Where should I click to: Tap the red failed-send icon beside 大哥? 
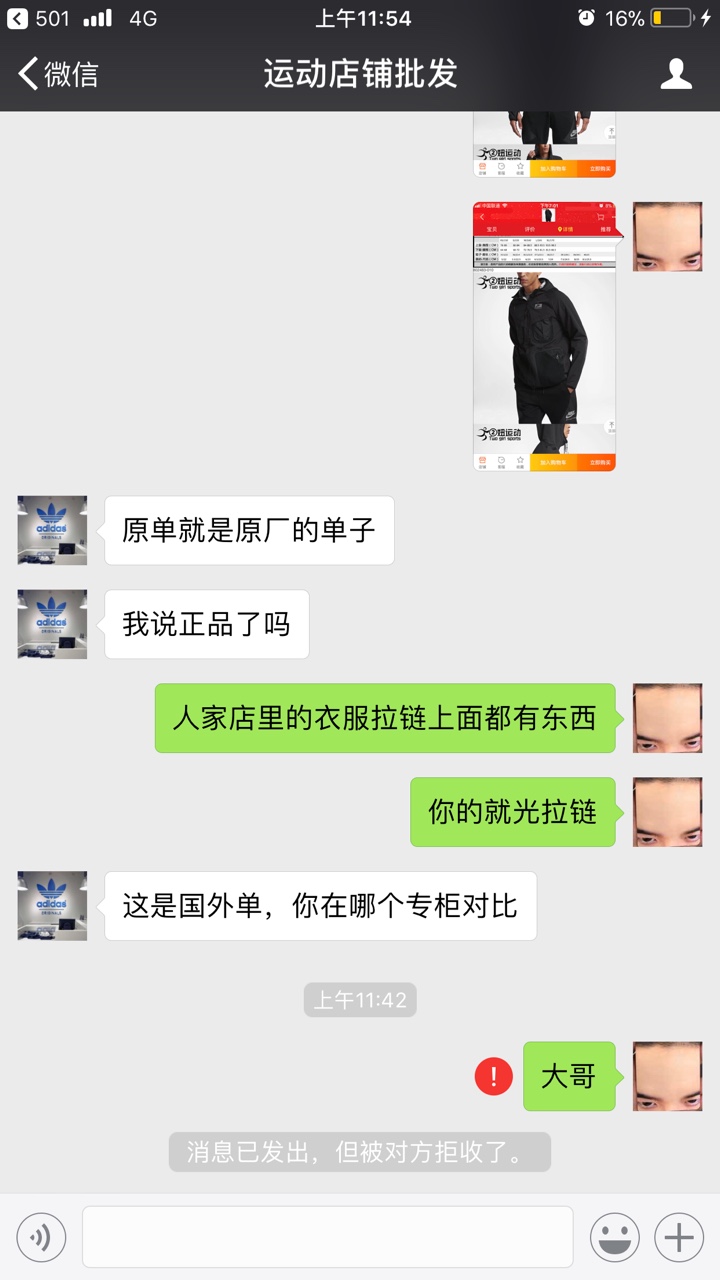pyautogui.click(x=494, y=1077)
